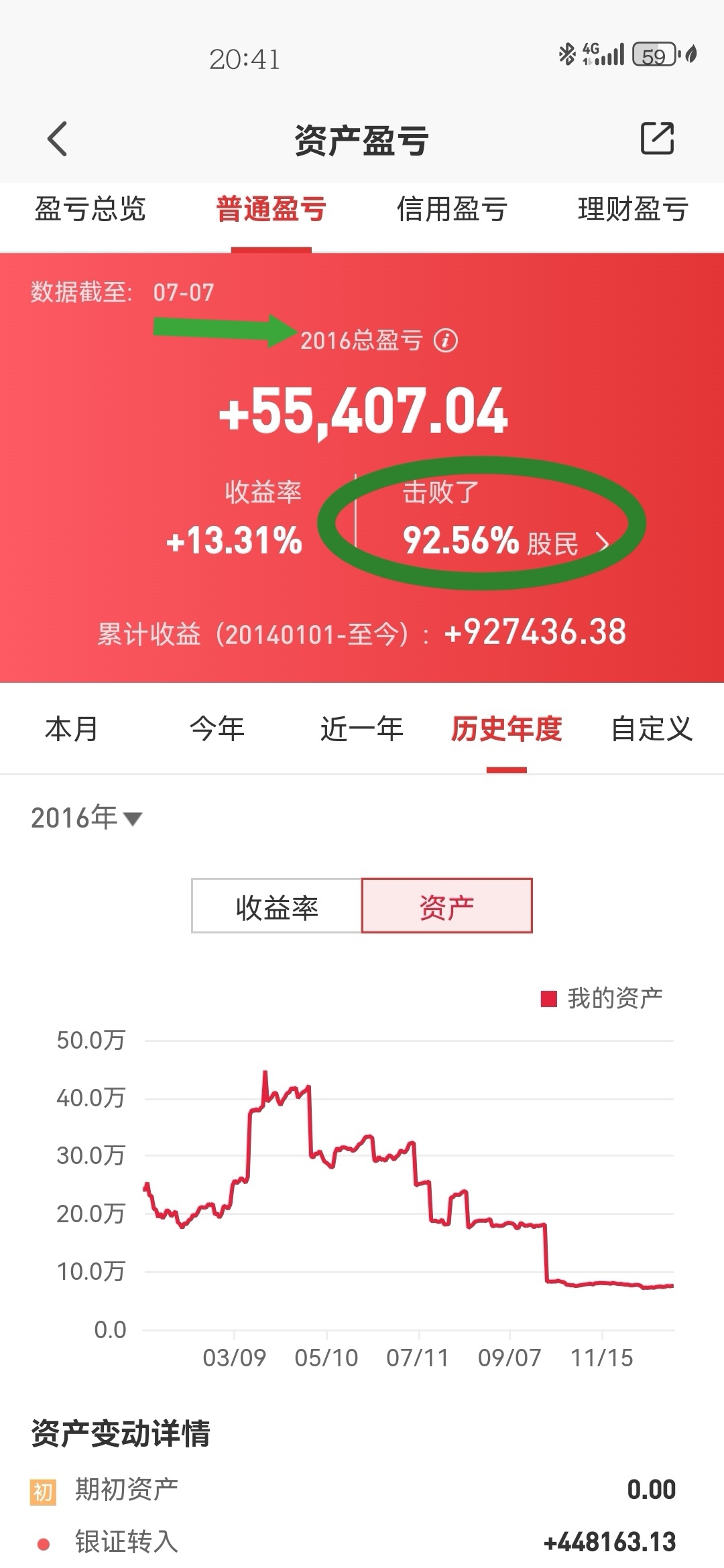Switch to 今年 period
Image resolution: width=724 pixels, height=1568 pixels.
click(x=217, y=729)
